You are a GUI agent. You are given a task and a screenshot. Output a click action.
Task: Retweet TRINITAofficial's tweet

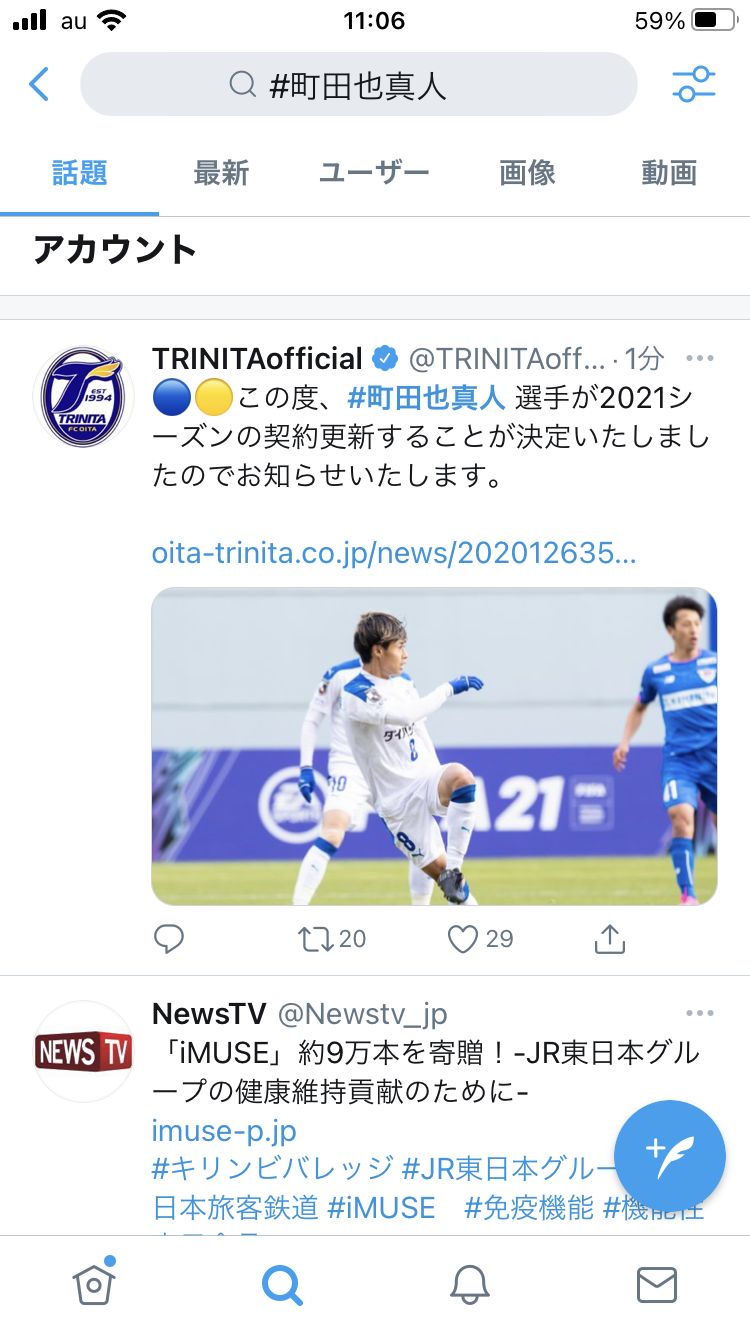(331, 939)
